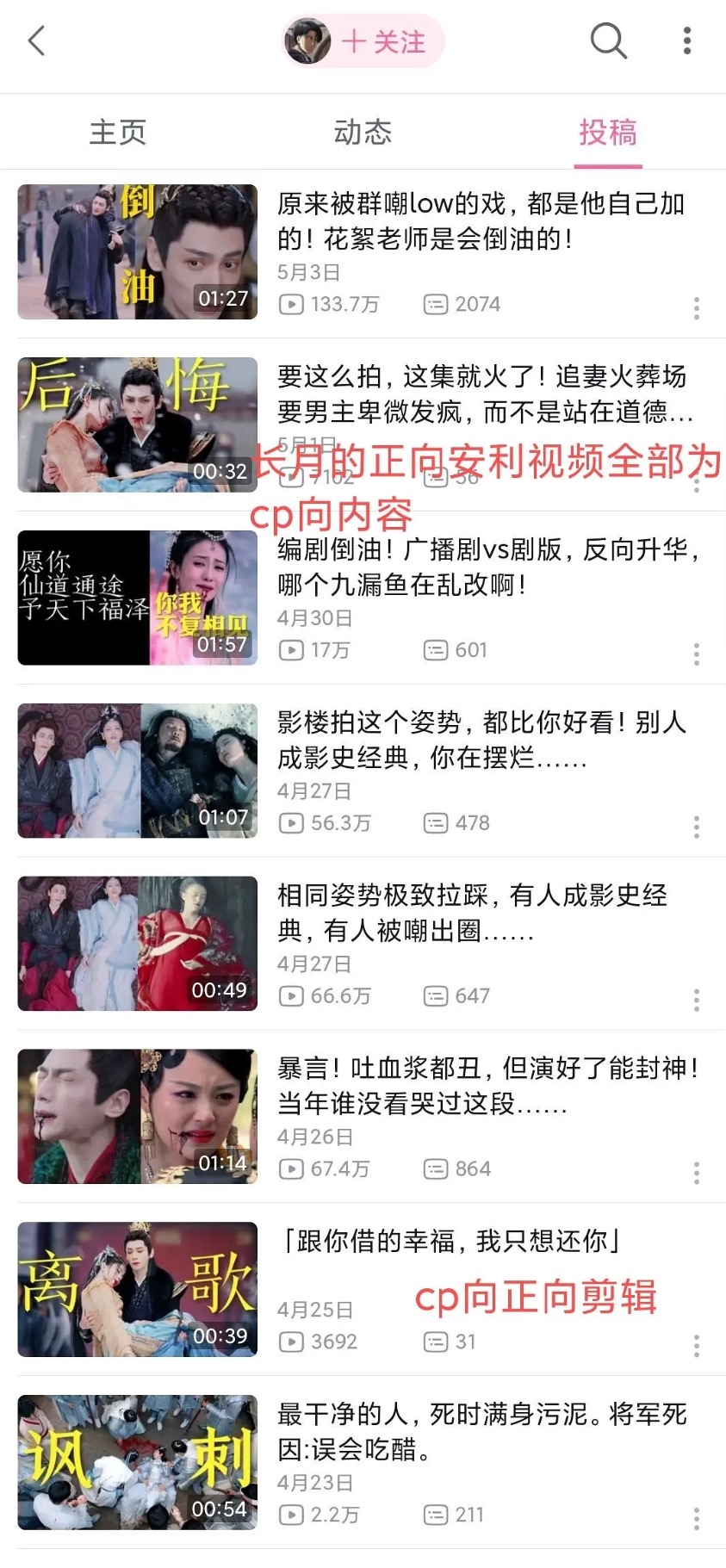This screenshot has height=1568, width=726.
Task: Go back to the previous page
Action: 36,40
